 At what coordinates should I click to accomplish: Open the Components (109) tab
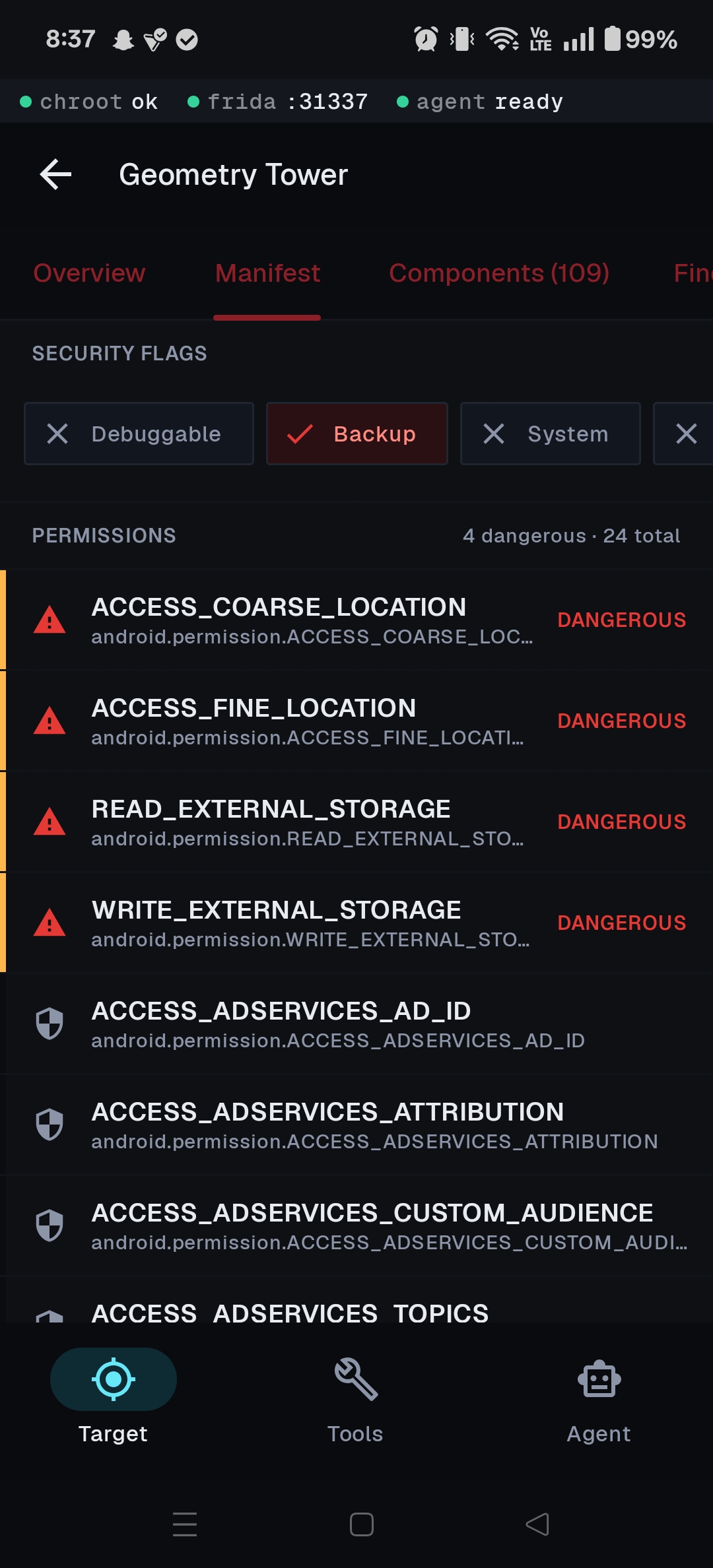point(499,273)
